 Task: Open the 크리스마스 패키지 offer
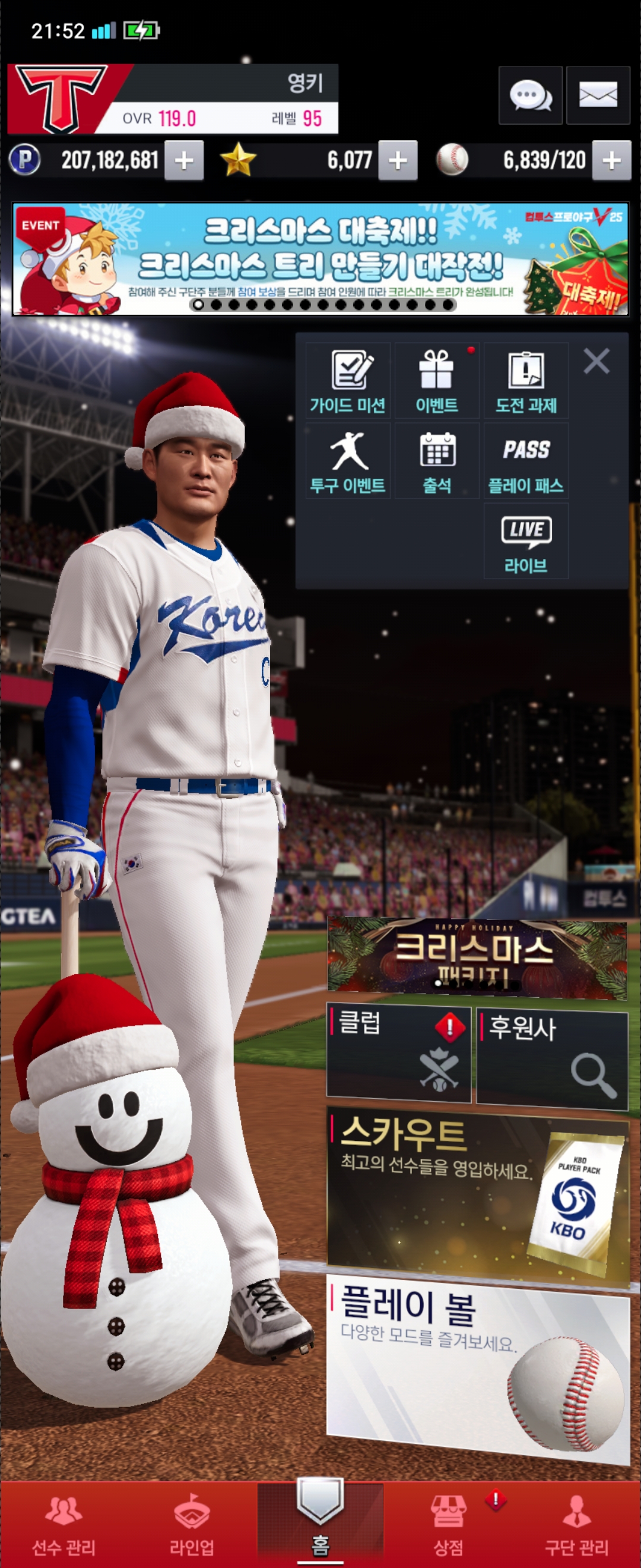coord(477,957)
